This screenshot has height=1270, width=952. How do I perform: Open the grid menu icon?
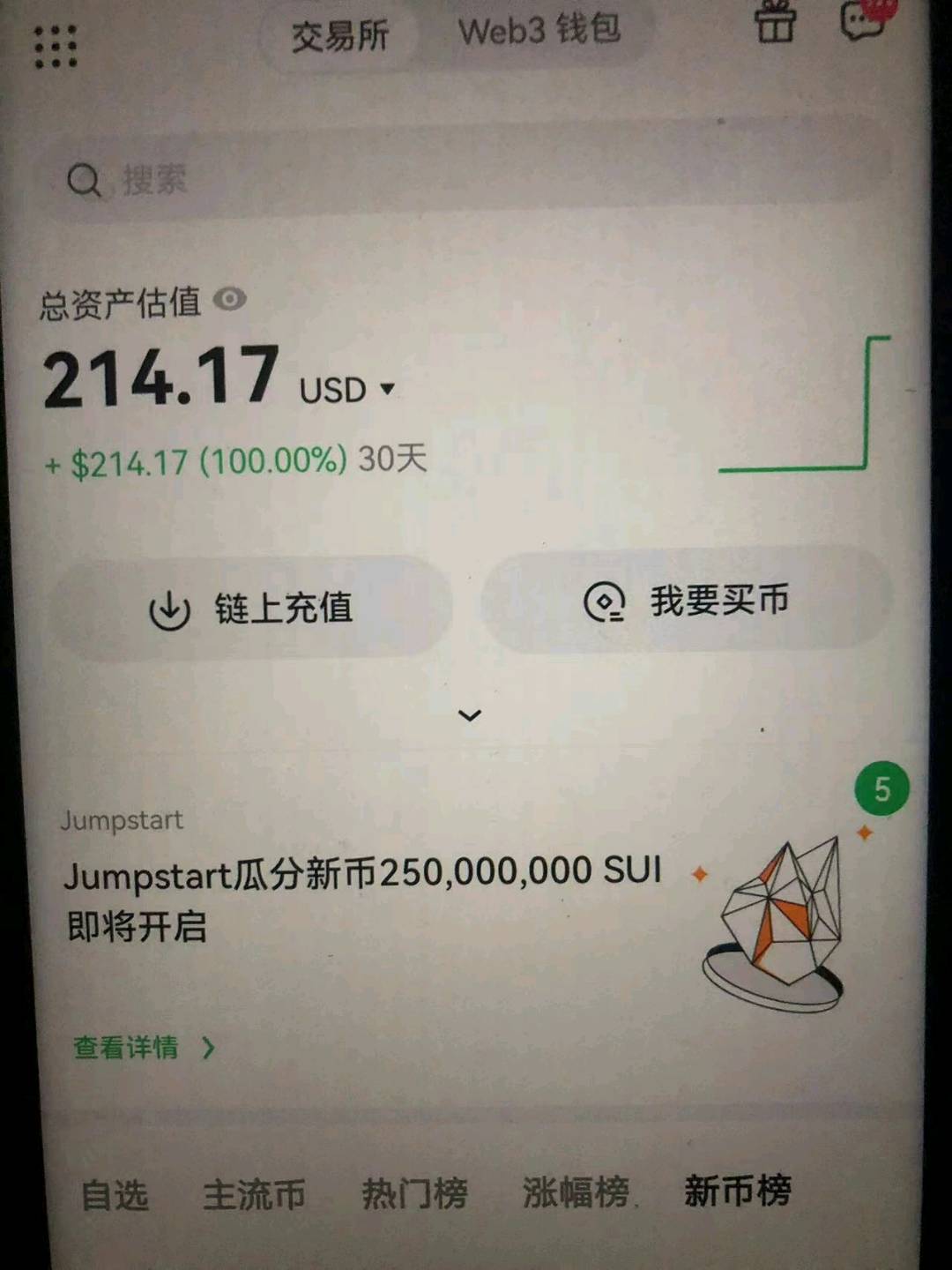tap(56, 47)
